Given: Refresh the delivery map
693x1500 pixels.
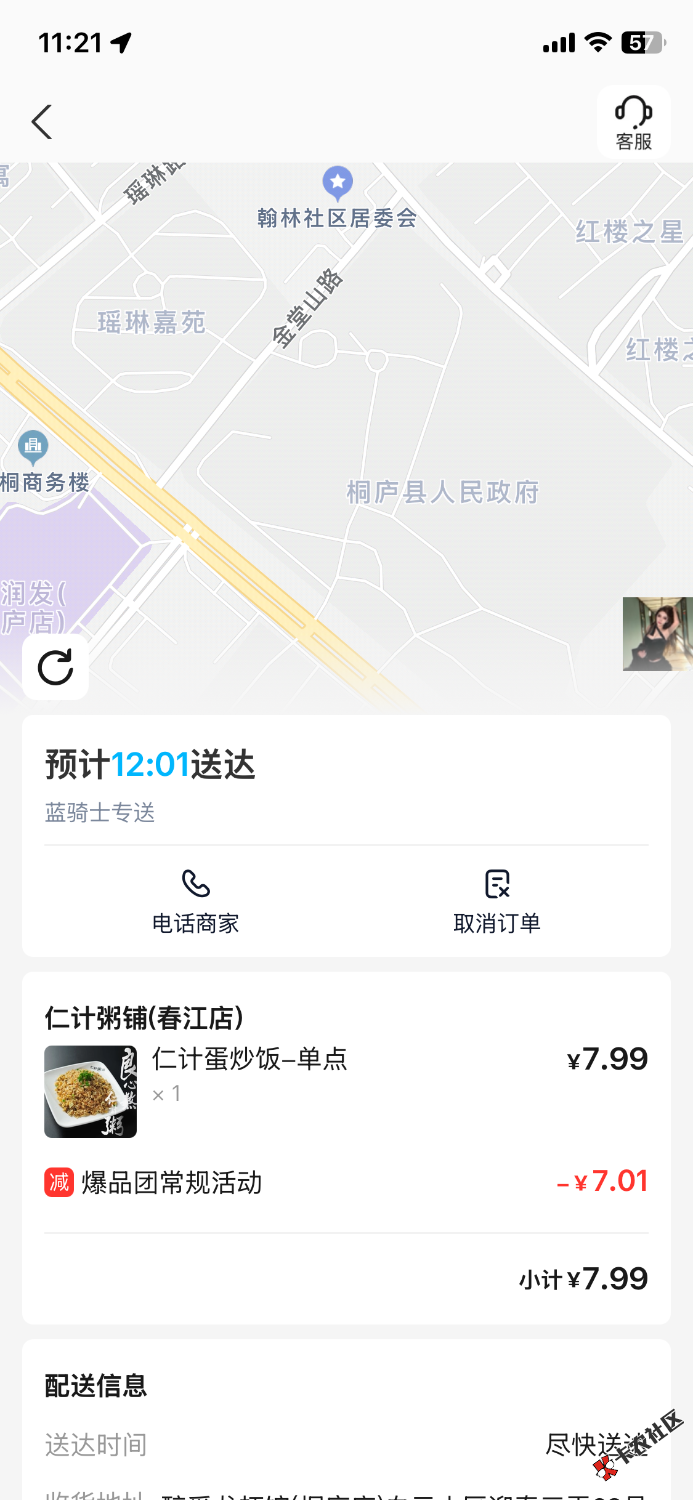Looking at the screenshot, I should point(55,667).
